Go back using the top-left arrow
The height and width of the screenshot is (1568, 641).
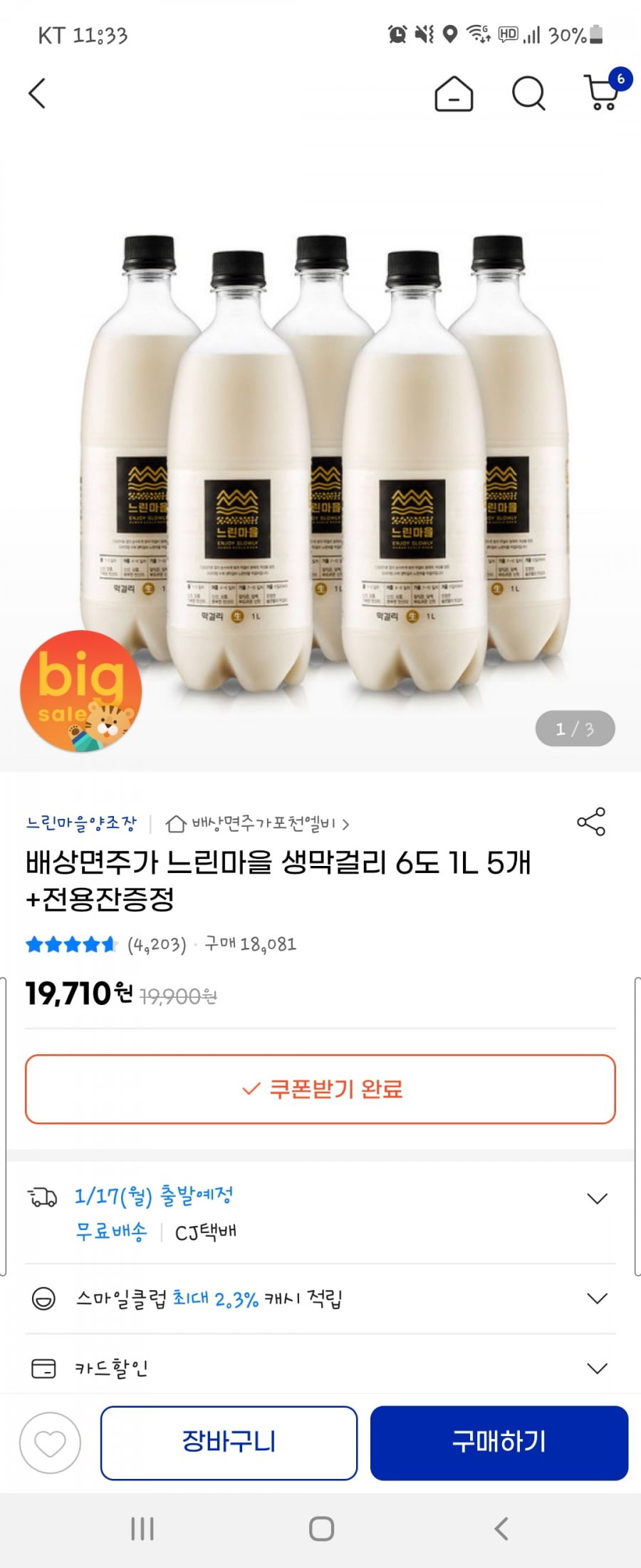coord(37,93)
